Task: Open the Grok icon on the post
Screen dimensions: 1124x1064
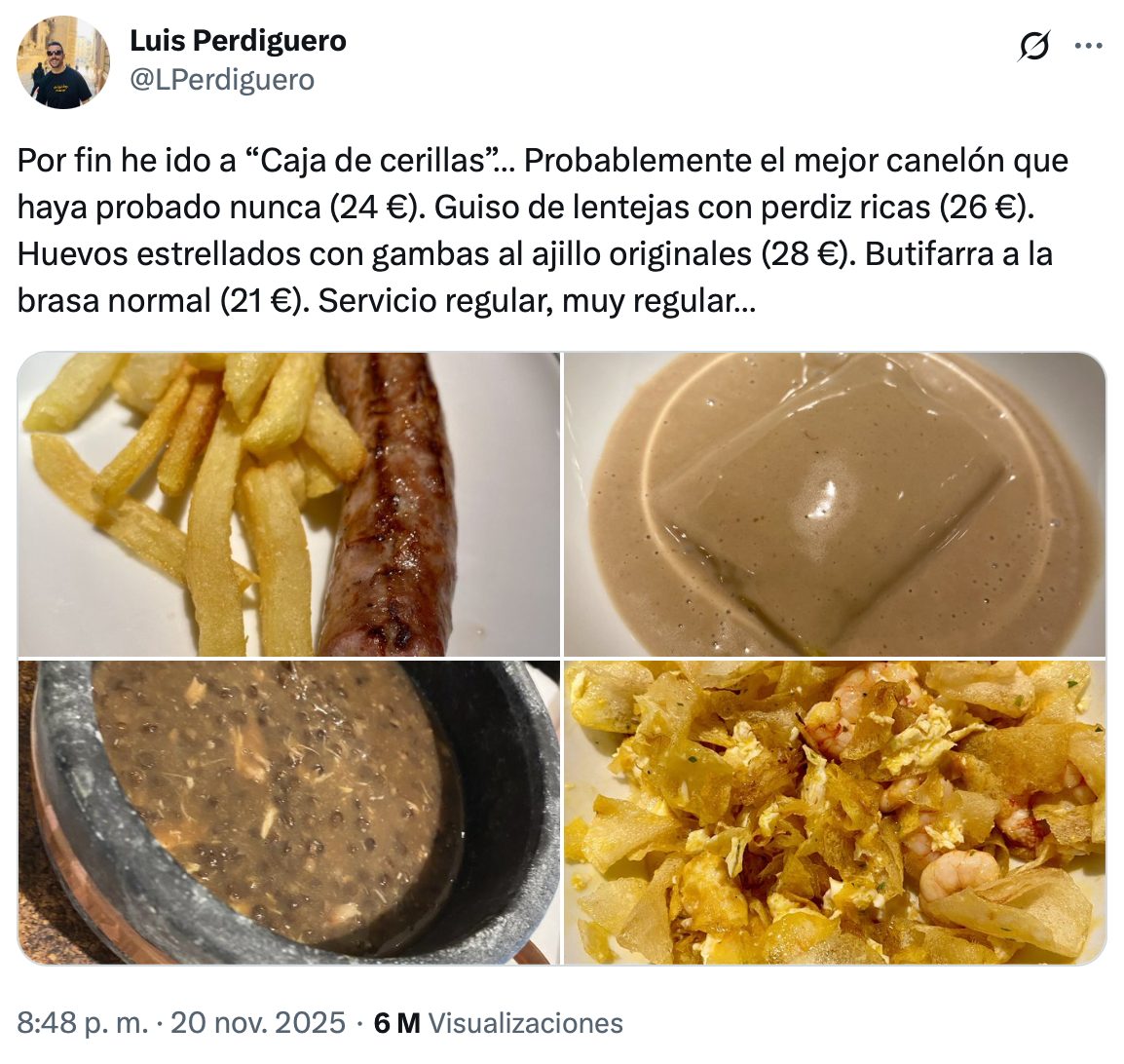Action: pyautogui.click(x=1033, y=46)
